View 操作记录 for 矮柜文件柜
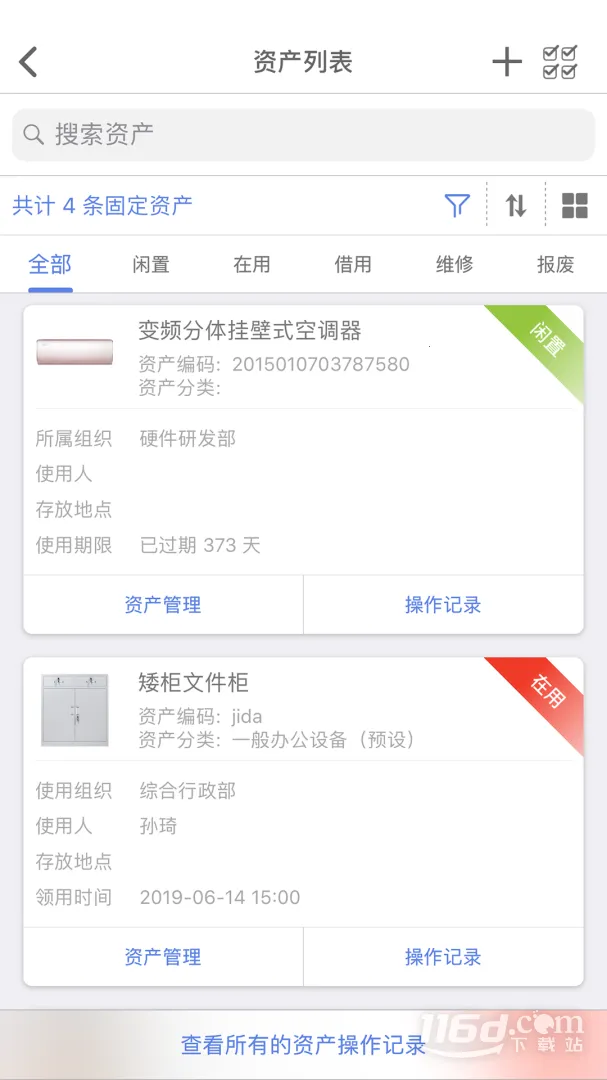Image resolution: width=607 pixels, height=1080 pixels. click(443, 957)
